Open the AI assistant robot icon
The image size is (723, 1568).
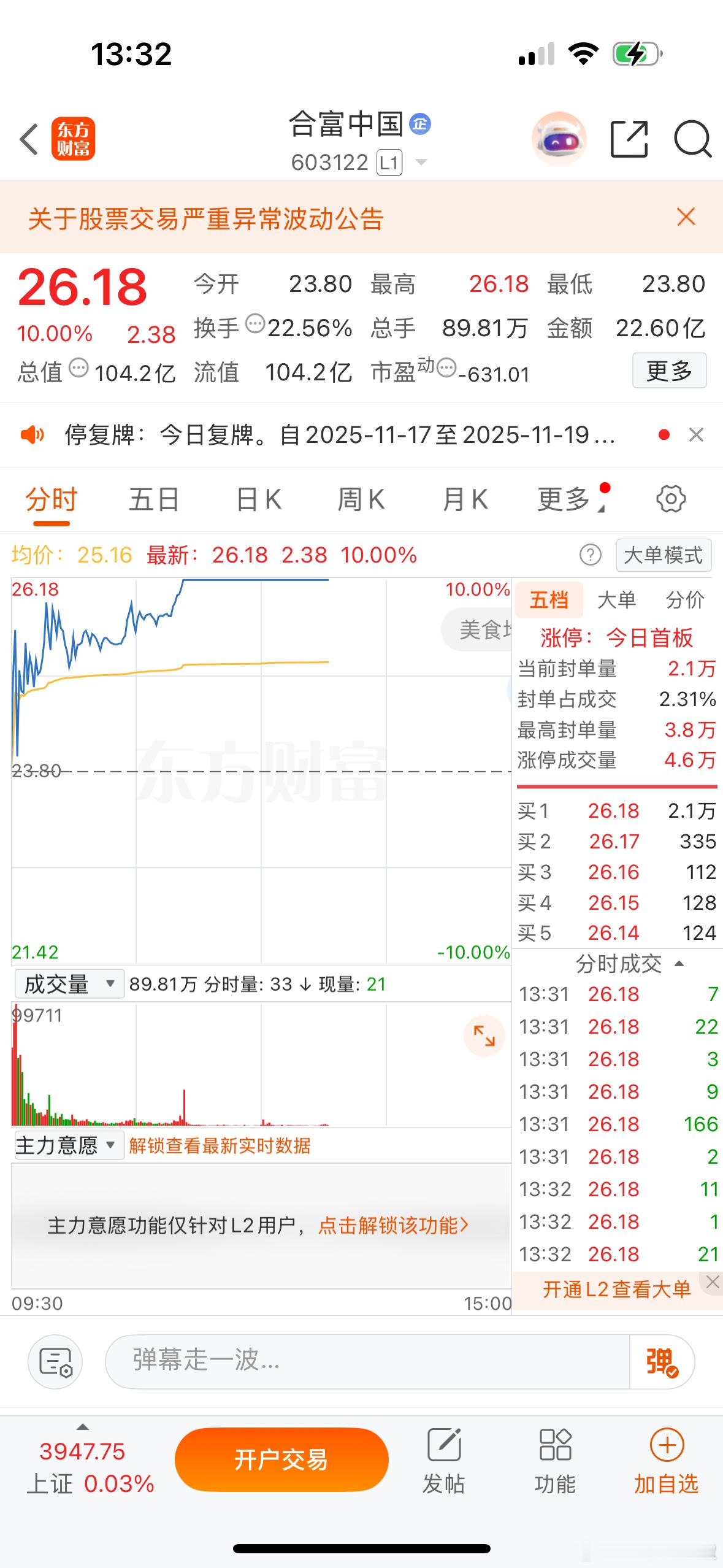coord(559,139)
